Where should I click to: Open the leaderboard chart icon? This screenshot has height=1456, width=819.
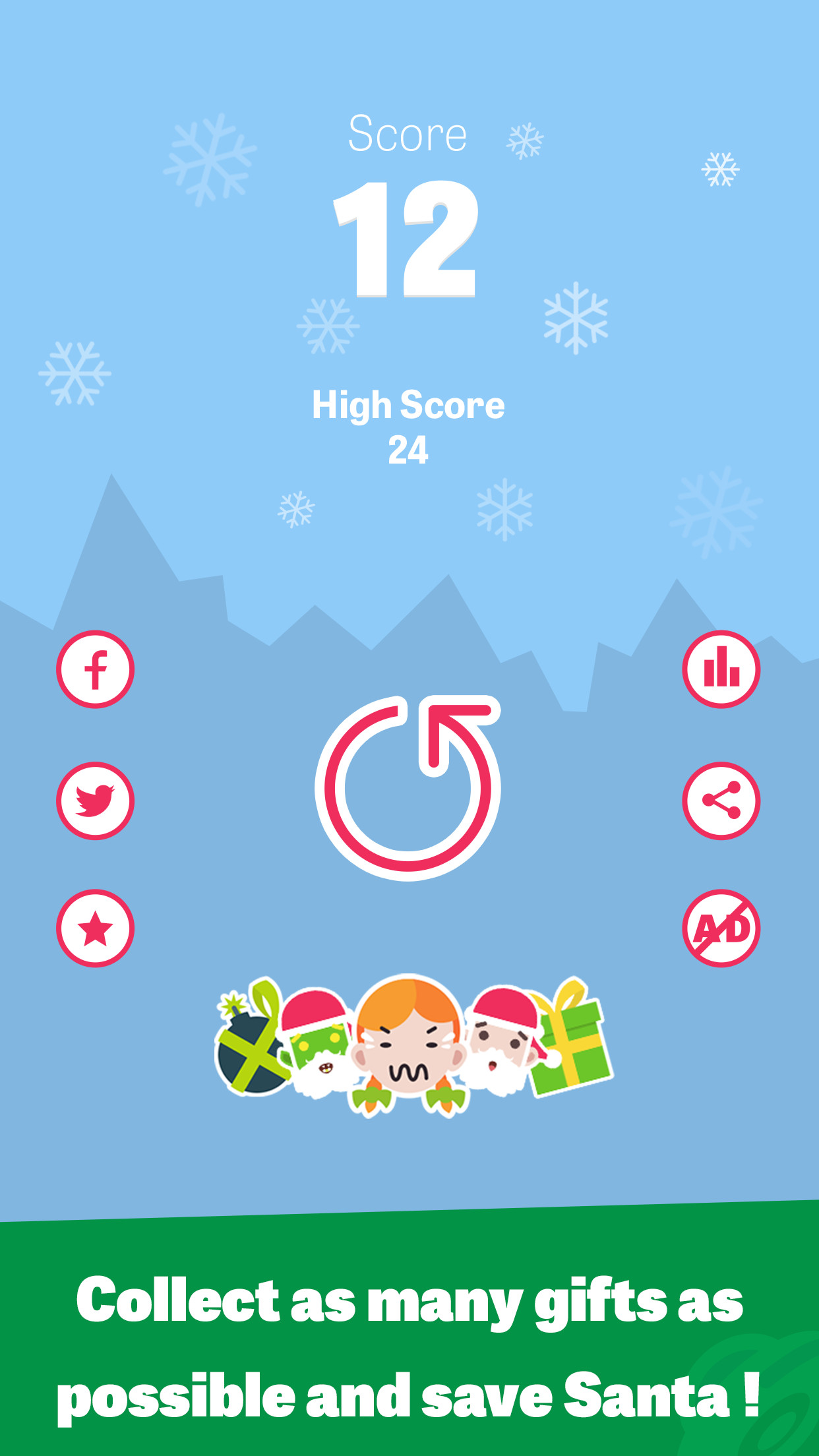[721, 669]
